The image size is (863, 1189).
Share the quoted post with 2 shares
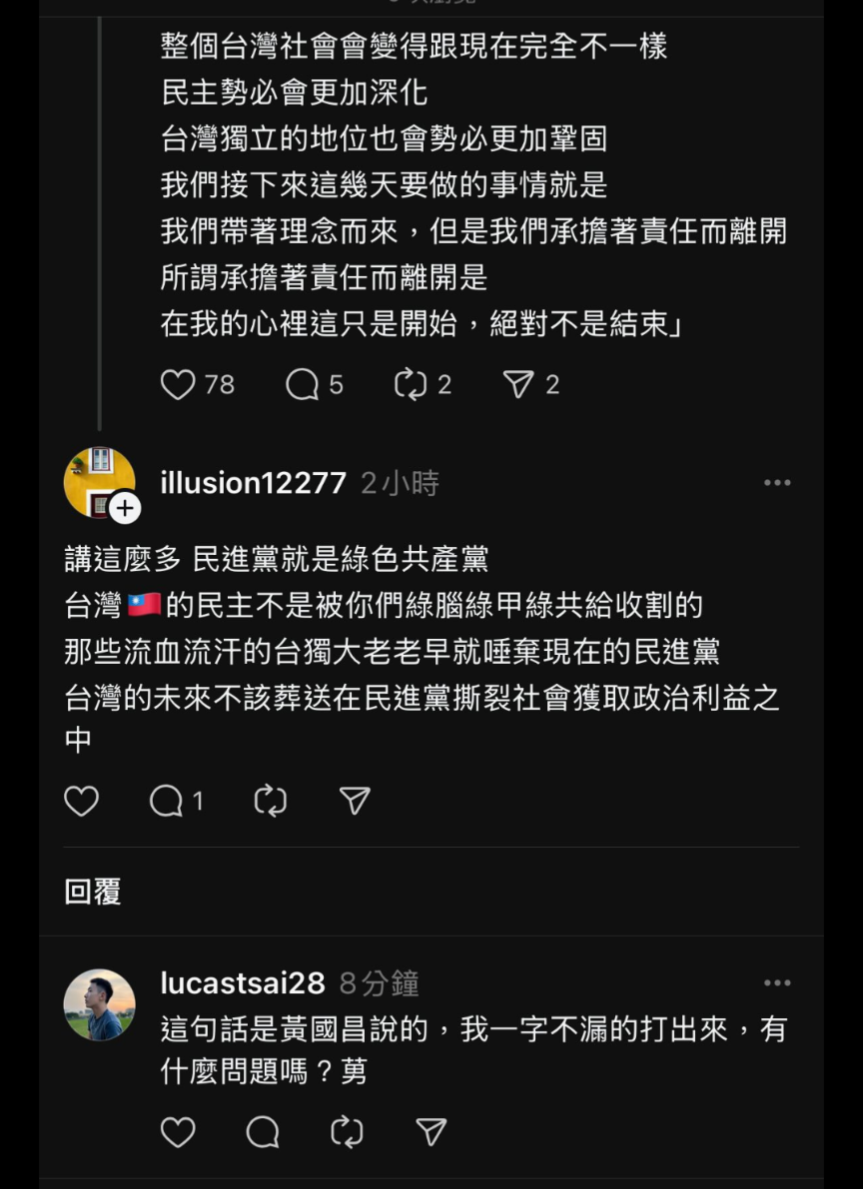point(518,385)
